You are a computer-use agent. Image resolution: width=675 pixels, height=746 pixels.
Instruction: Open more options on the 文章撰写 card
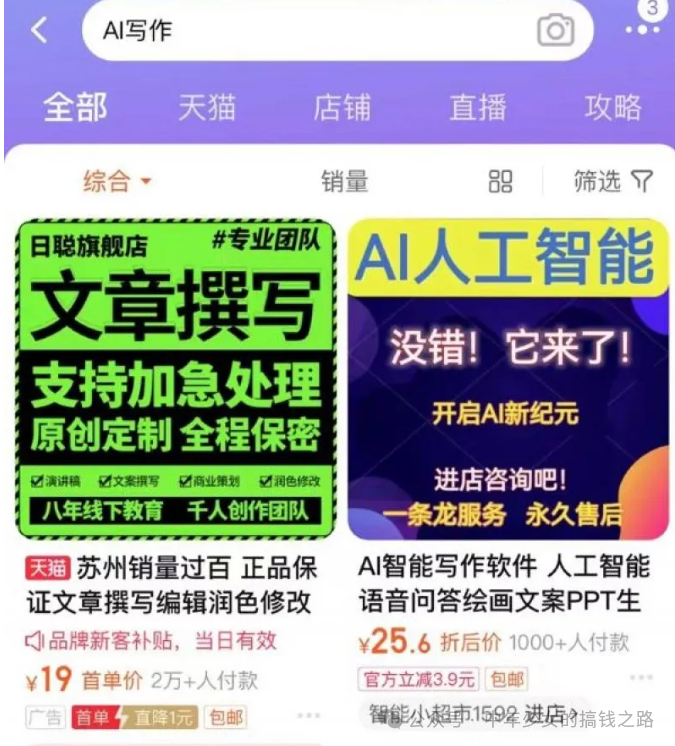click(x=308, y=716)
